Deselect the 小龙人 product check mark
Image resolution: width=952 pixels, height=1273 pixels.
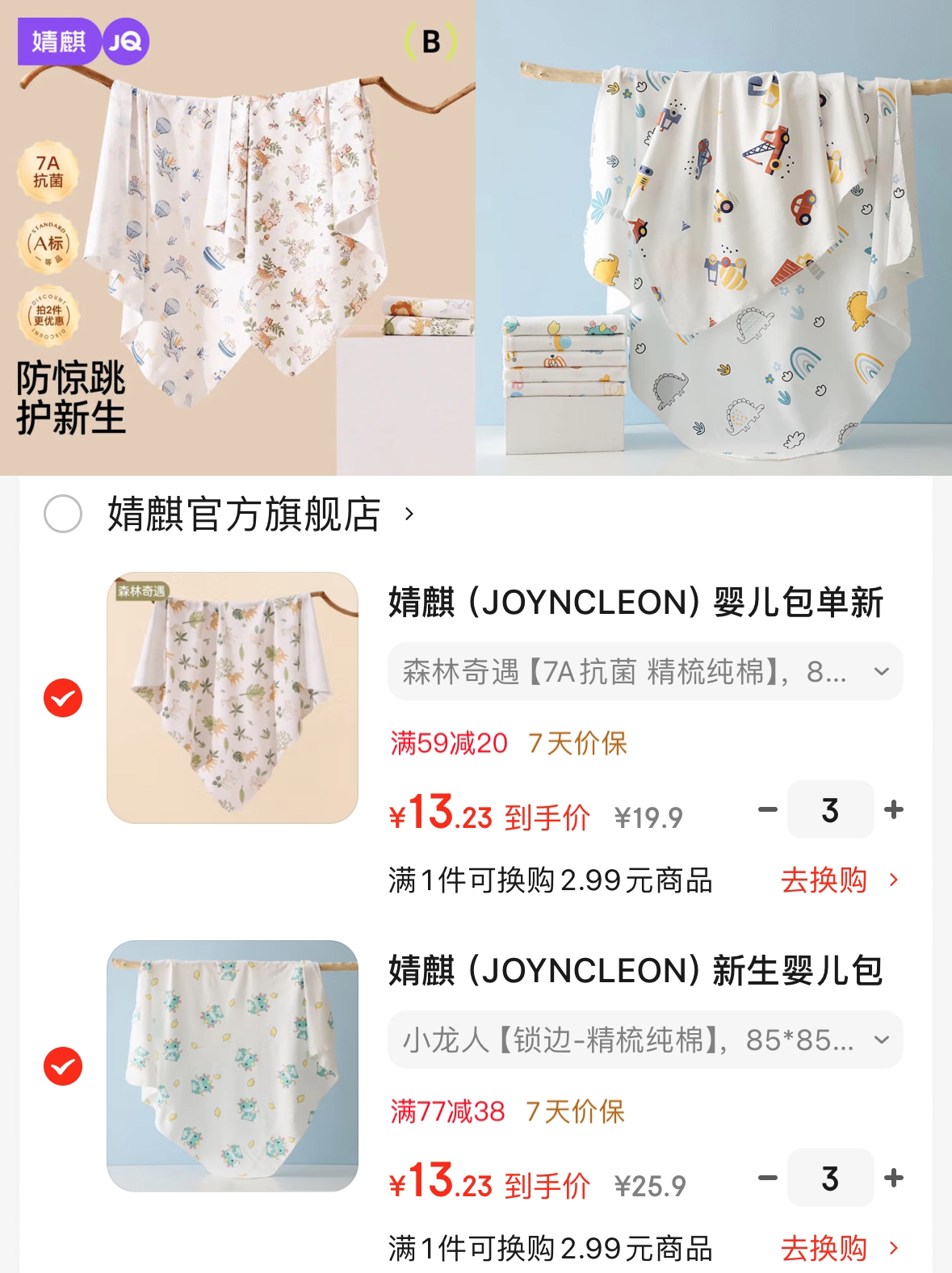click(61, 1066)
